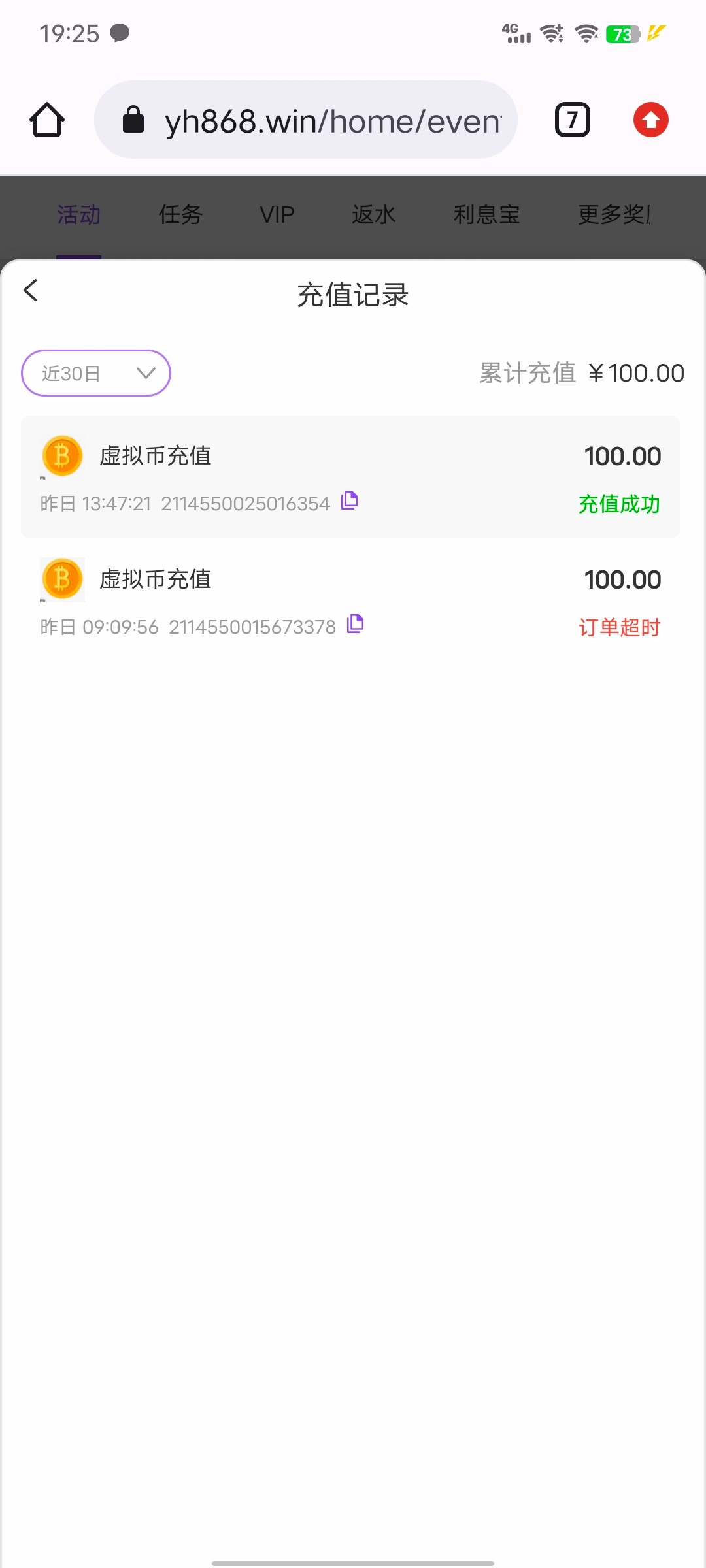Image resolution: width=706 pixels, height=1568 pixels.
Task: Switch to the VIP tab
Action: [277, 215]
